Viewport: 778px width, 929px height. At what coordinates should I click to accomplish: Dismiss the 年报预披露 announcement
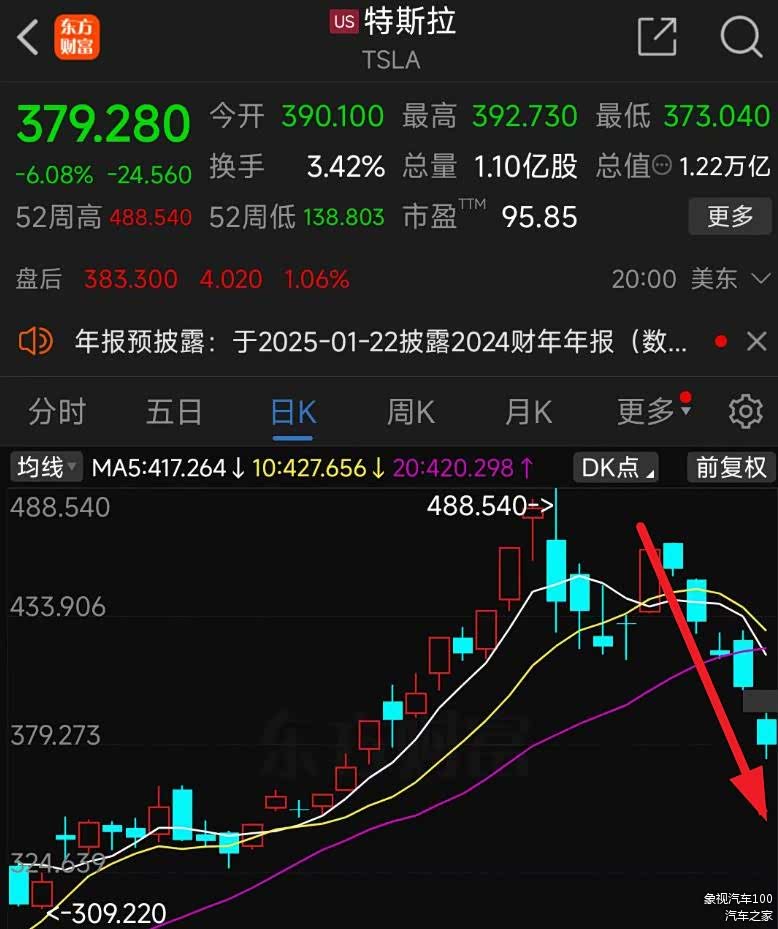point(757,343)
